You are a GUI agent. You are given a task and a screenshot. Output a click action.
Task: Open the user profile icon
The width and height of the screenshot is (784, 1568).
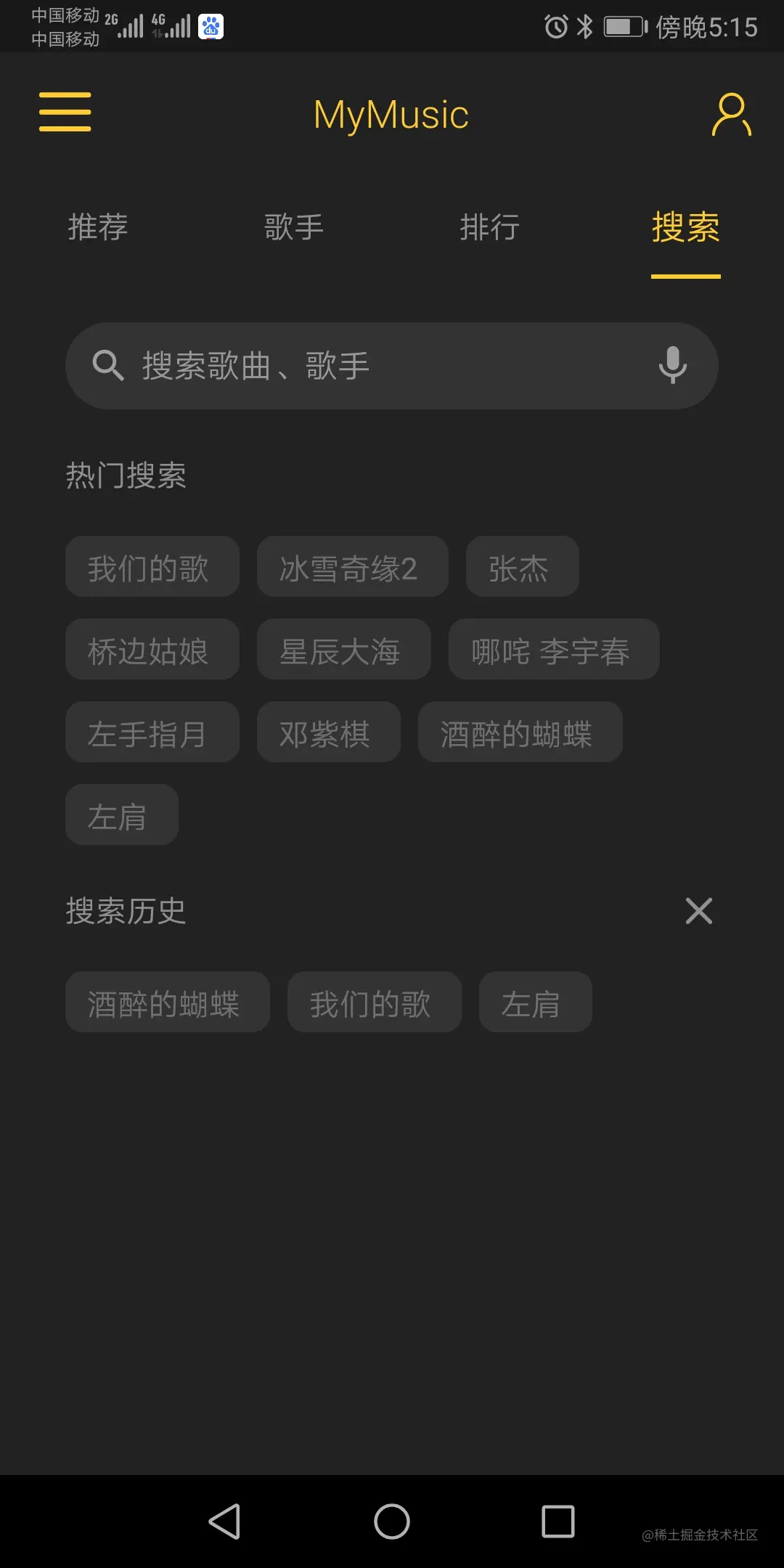(730, 115)
